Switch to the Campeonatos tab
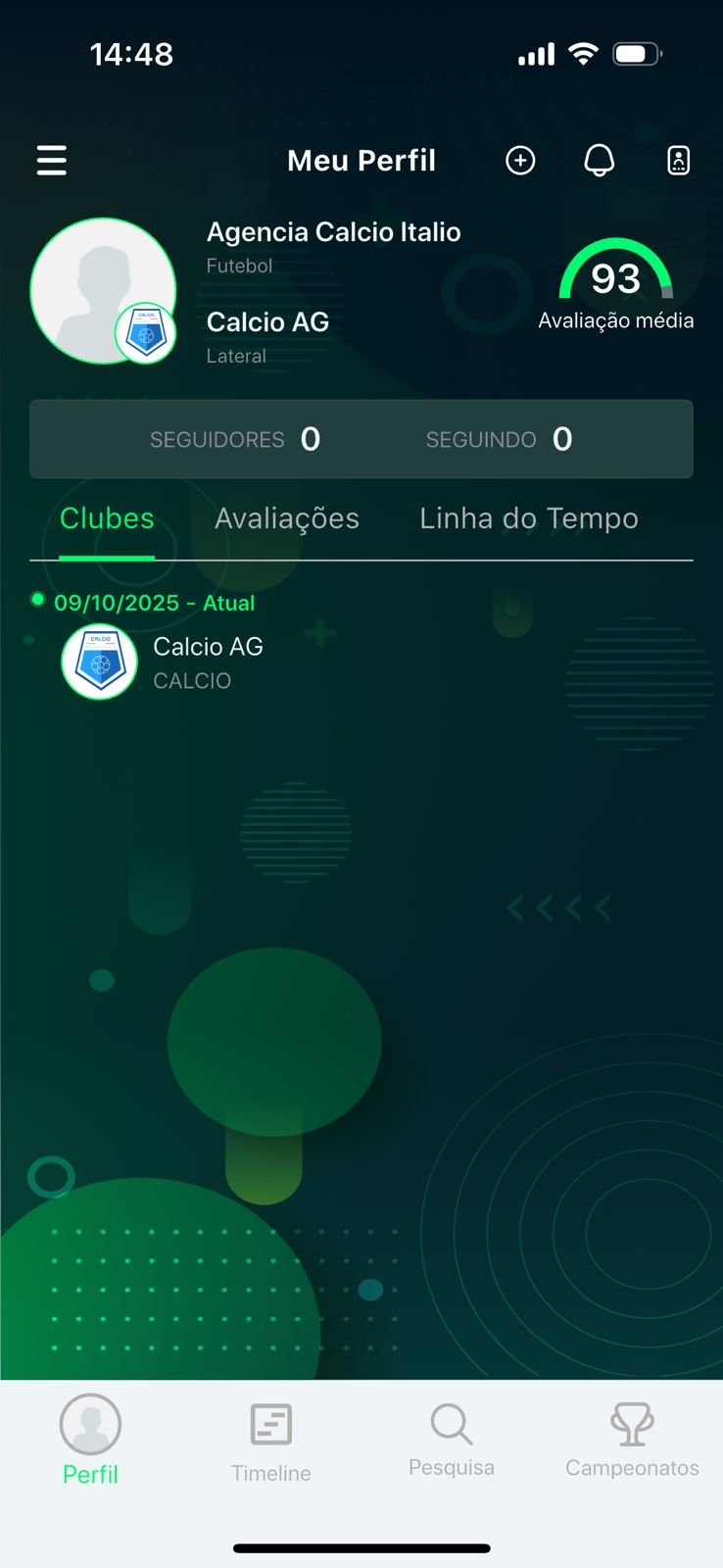The height and width of the screenshot is (1568, 723). coord(632,1439)
